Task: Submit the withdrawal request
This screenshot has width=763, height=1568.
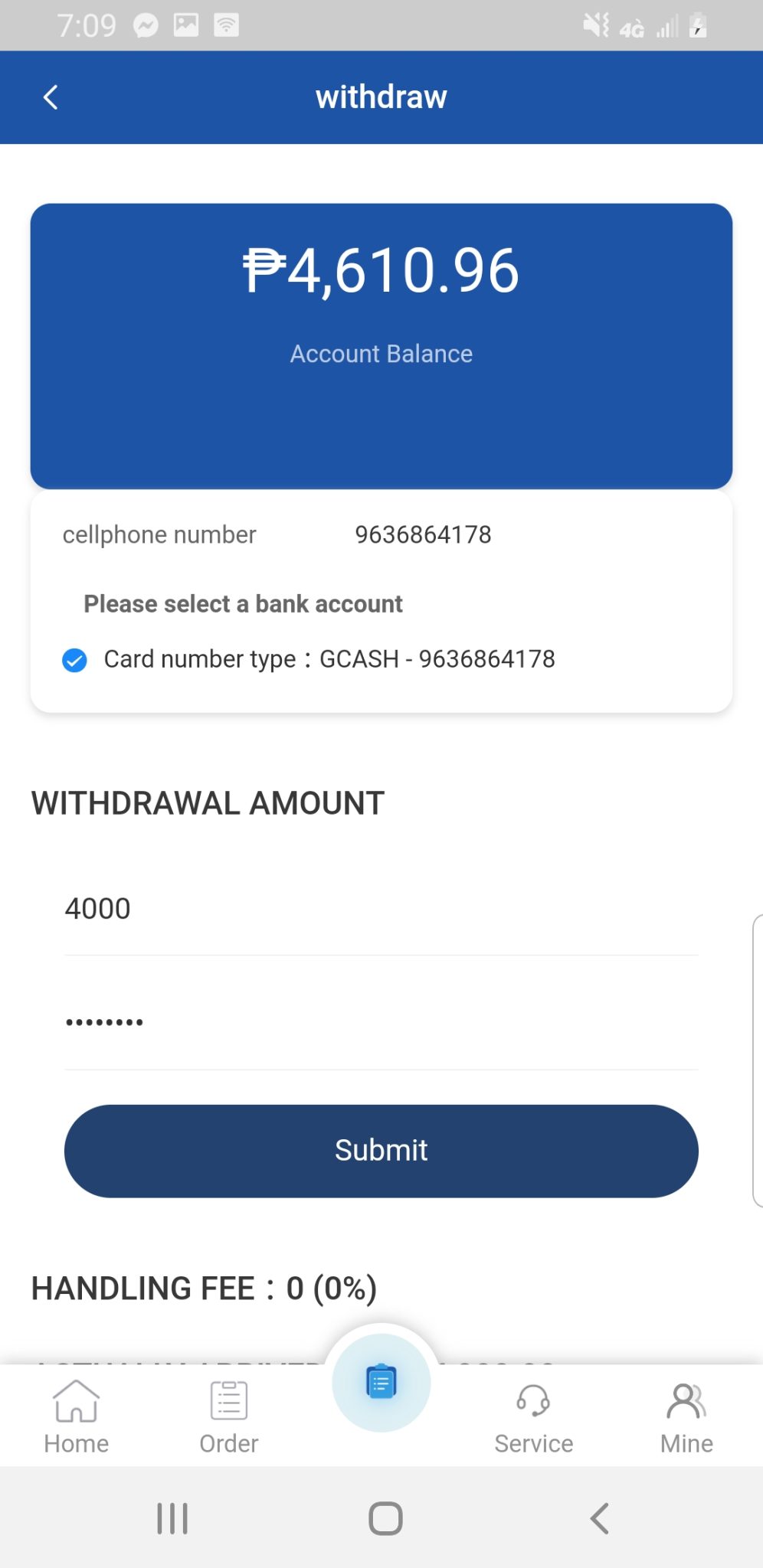Action: (x=381, y=1150)
